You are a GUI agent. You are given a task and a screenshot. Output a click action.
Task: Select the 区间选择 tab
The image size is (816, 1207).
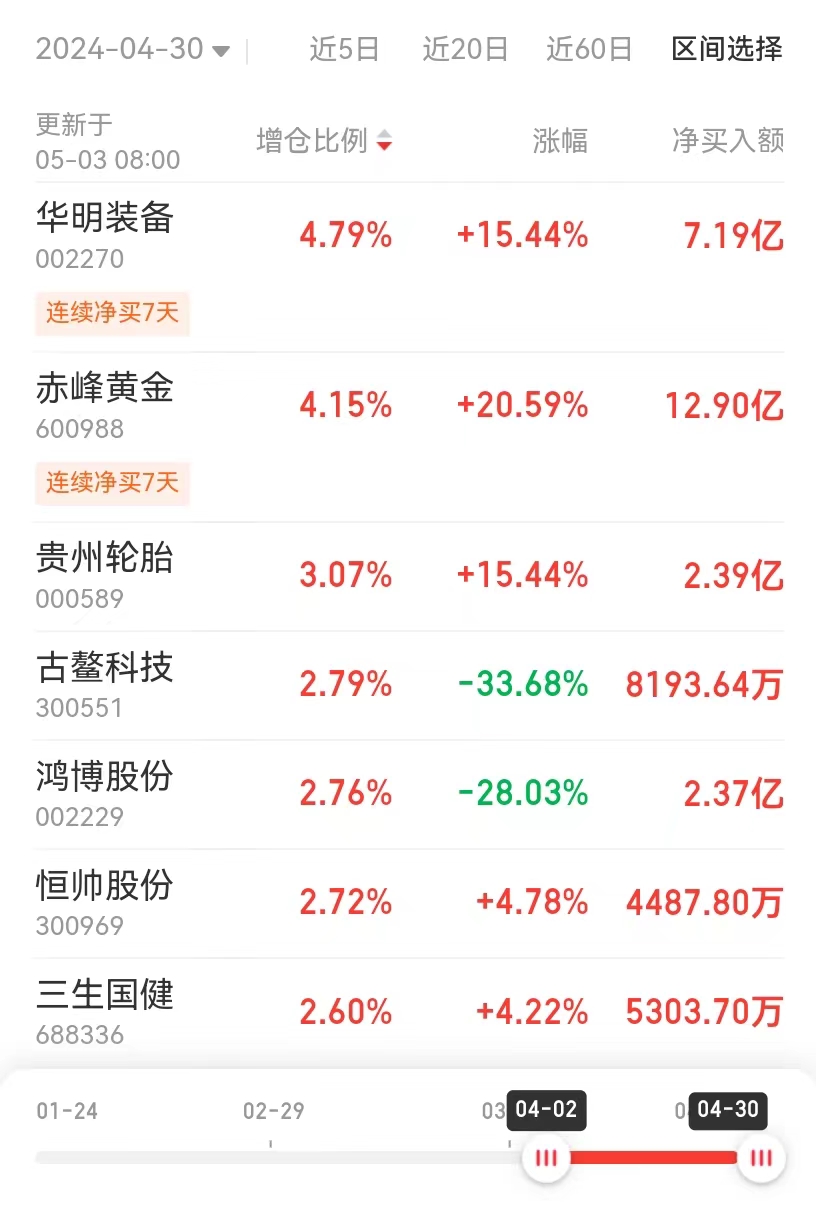(727, 49)
